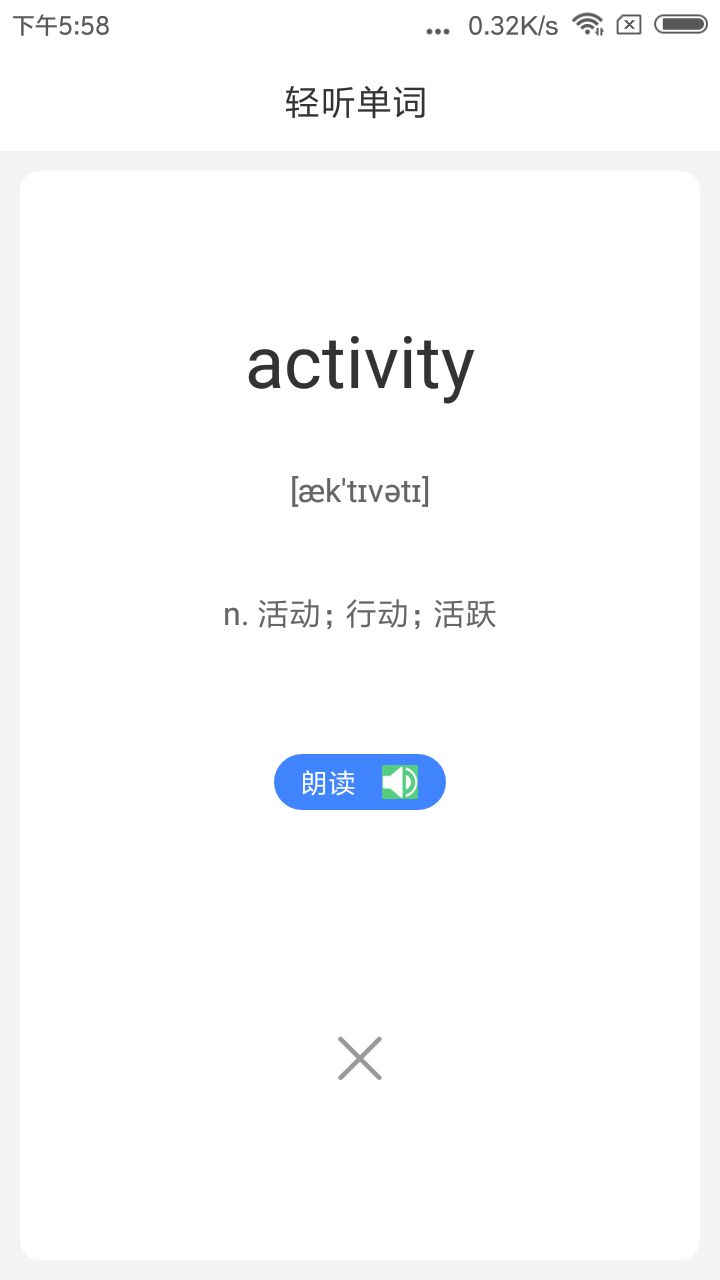Close the activity word card
720x1280 pixels.
360,1058
